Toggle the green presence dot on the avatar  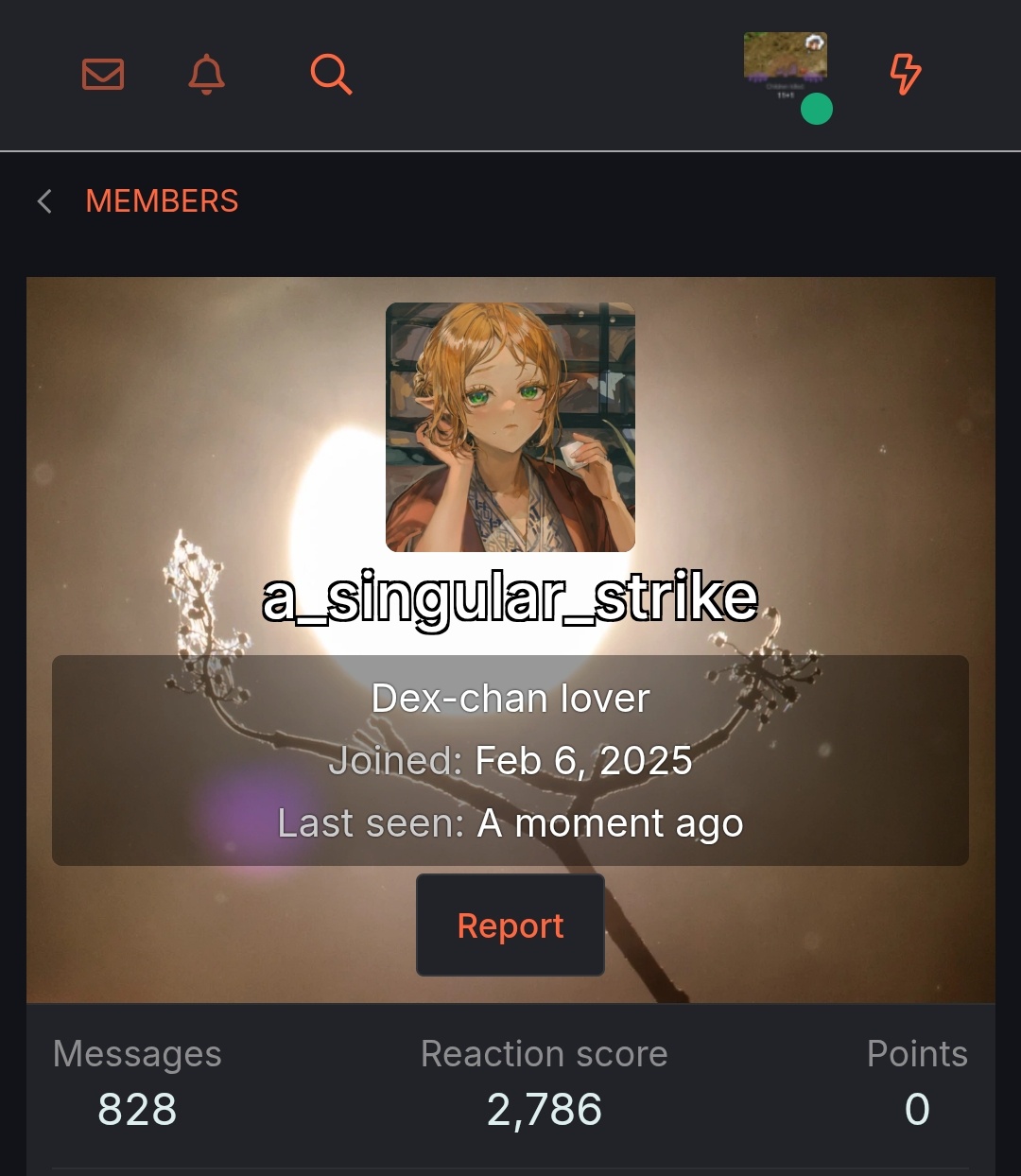816,110
